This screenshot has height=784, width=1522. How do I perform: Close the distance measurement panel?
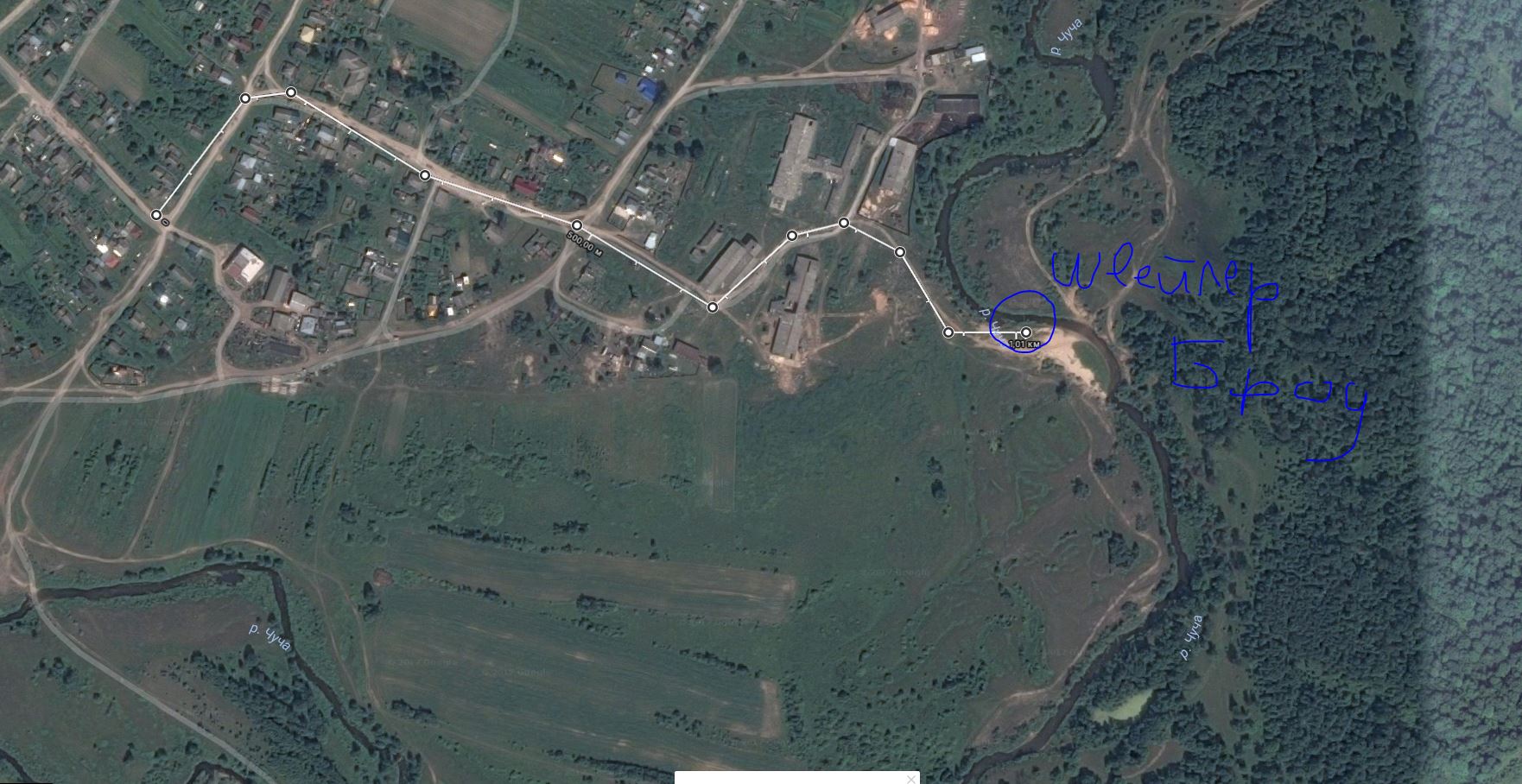pyautogui.click(x=911, y=779)
